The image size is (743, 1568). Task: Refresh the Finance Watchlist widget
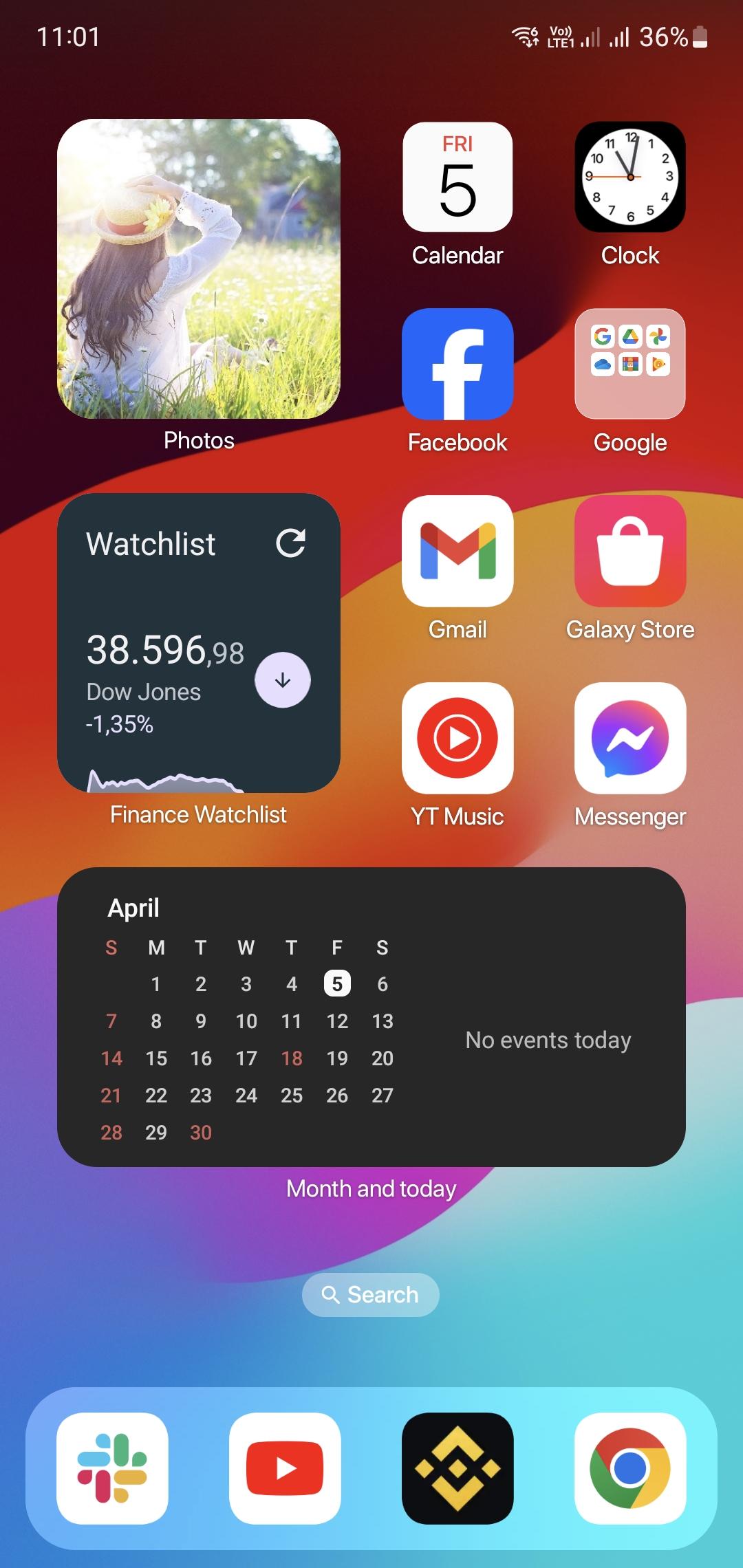pyautogui.click(x=290, y=543)
